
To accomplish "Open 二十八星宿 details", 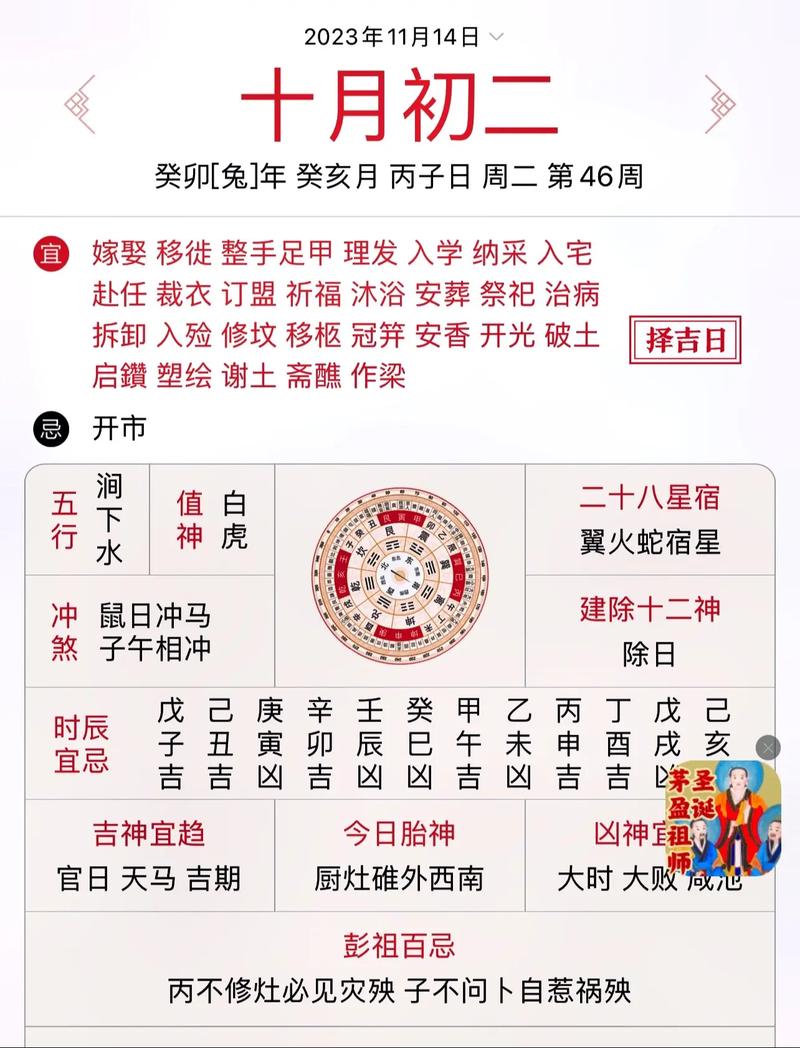I will (x=650, y=519).
